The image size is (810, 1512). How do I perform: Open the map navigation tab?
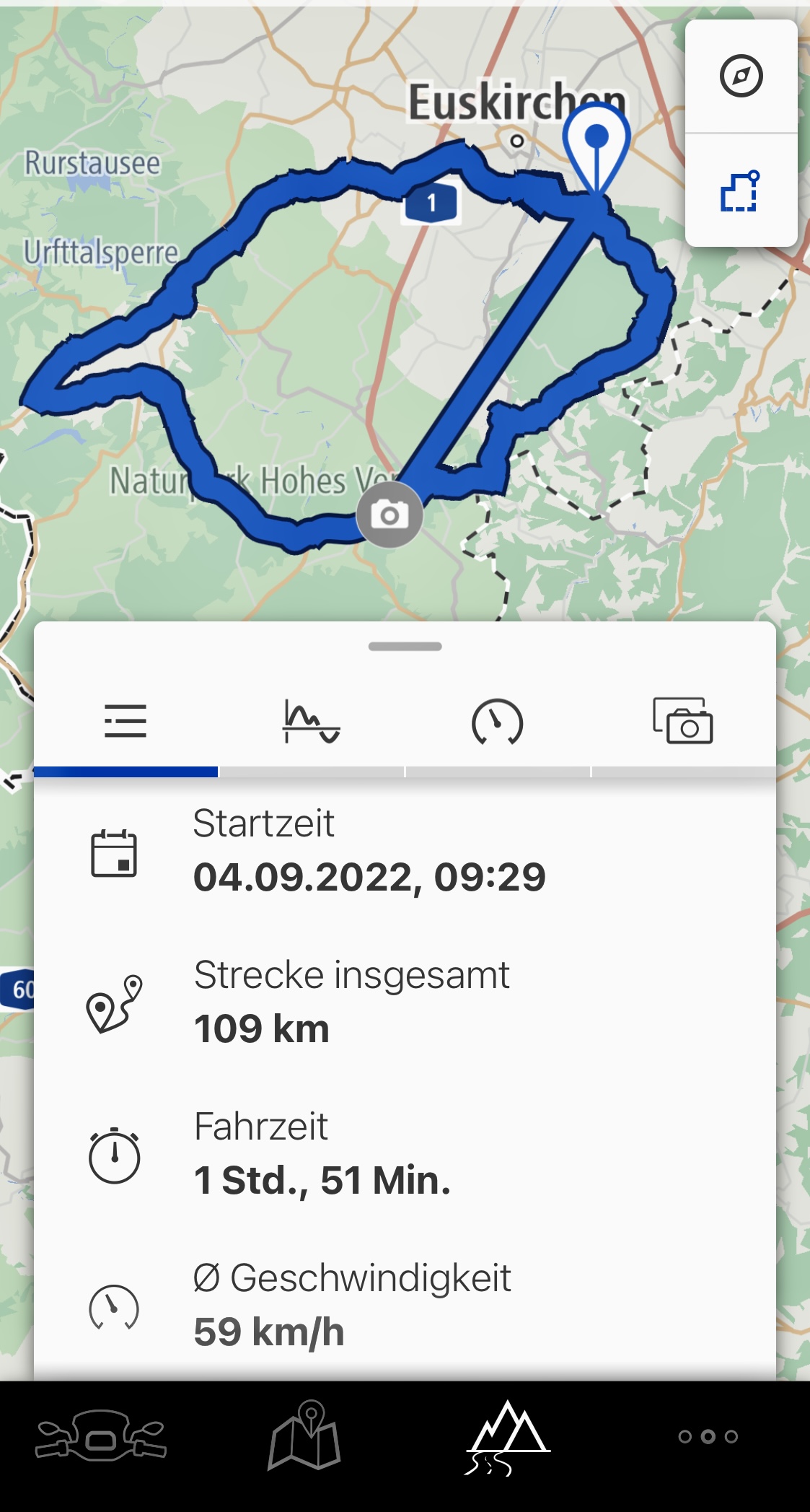pyautogui.click(x=304, y=1436)
